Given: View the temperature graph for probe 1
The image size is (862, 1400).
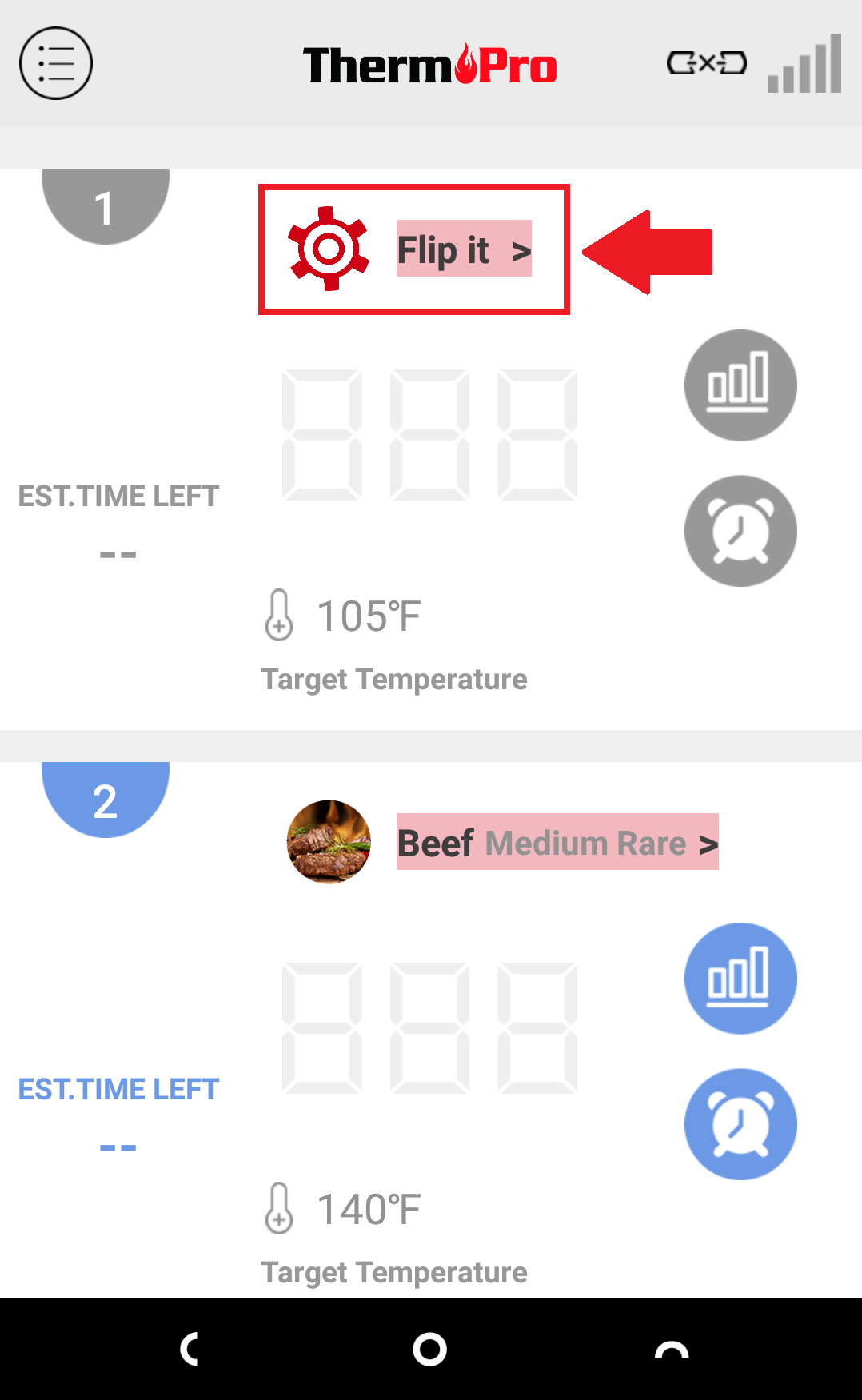Looking at the screenshot, I should tap(740, 385).
